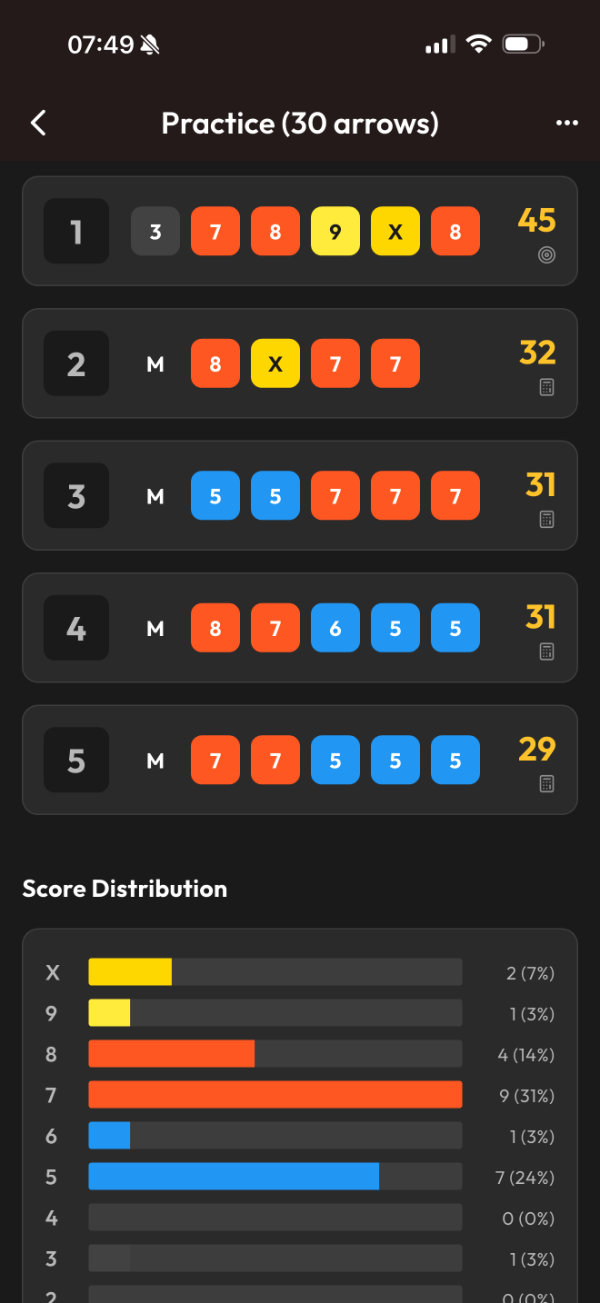Tap the calculator icon on end 2
Image resolution: width=600 pixels, height=1303 pixels.
(546, 387)
